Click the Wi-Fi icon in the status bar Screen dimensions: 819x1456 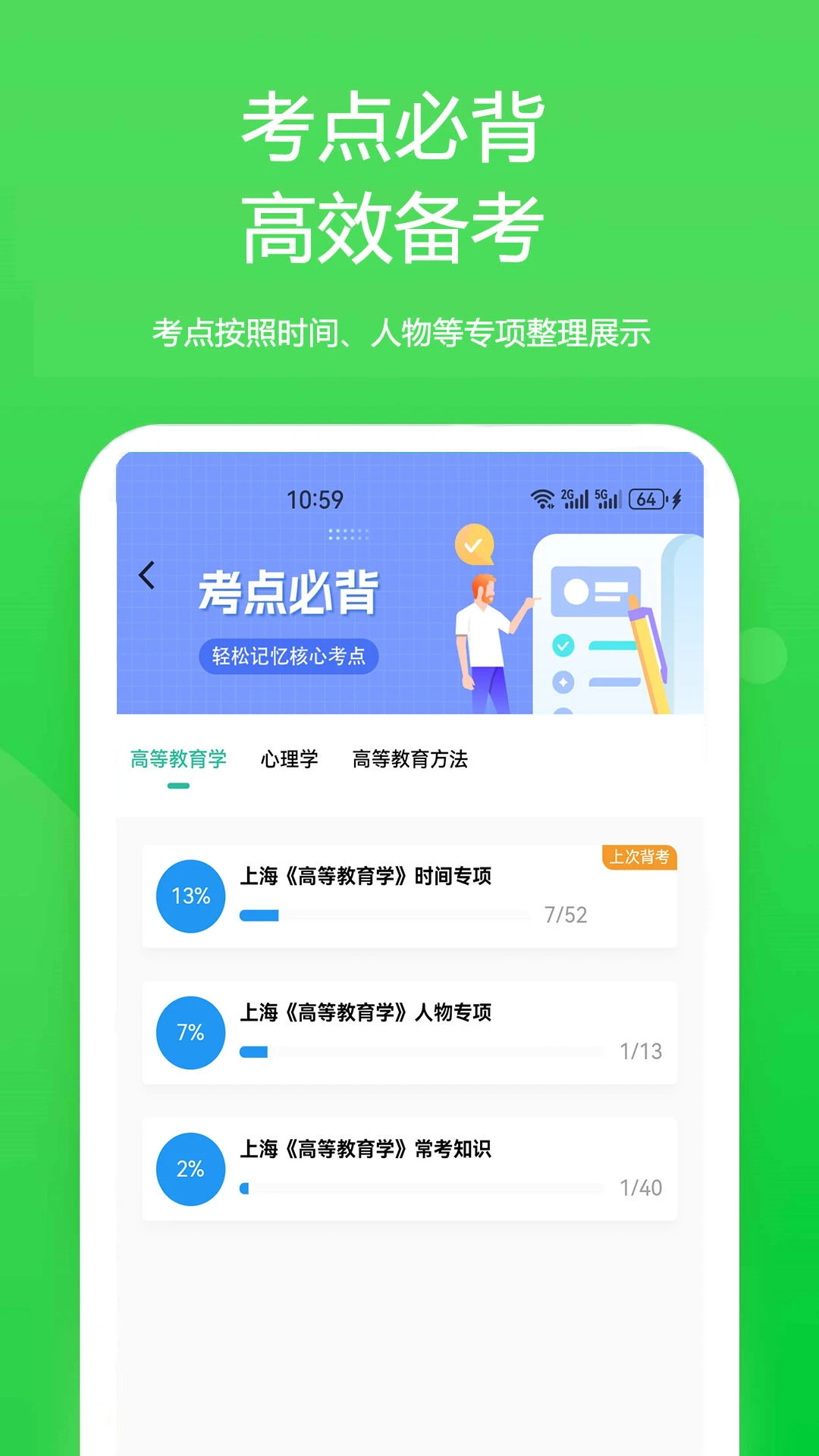(x=541, y=497)
